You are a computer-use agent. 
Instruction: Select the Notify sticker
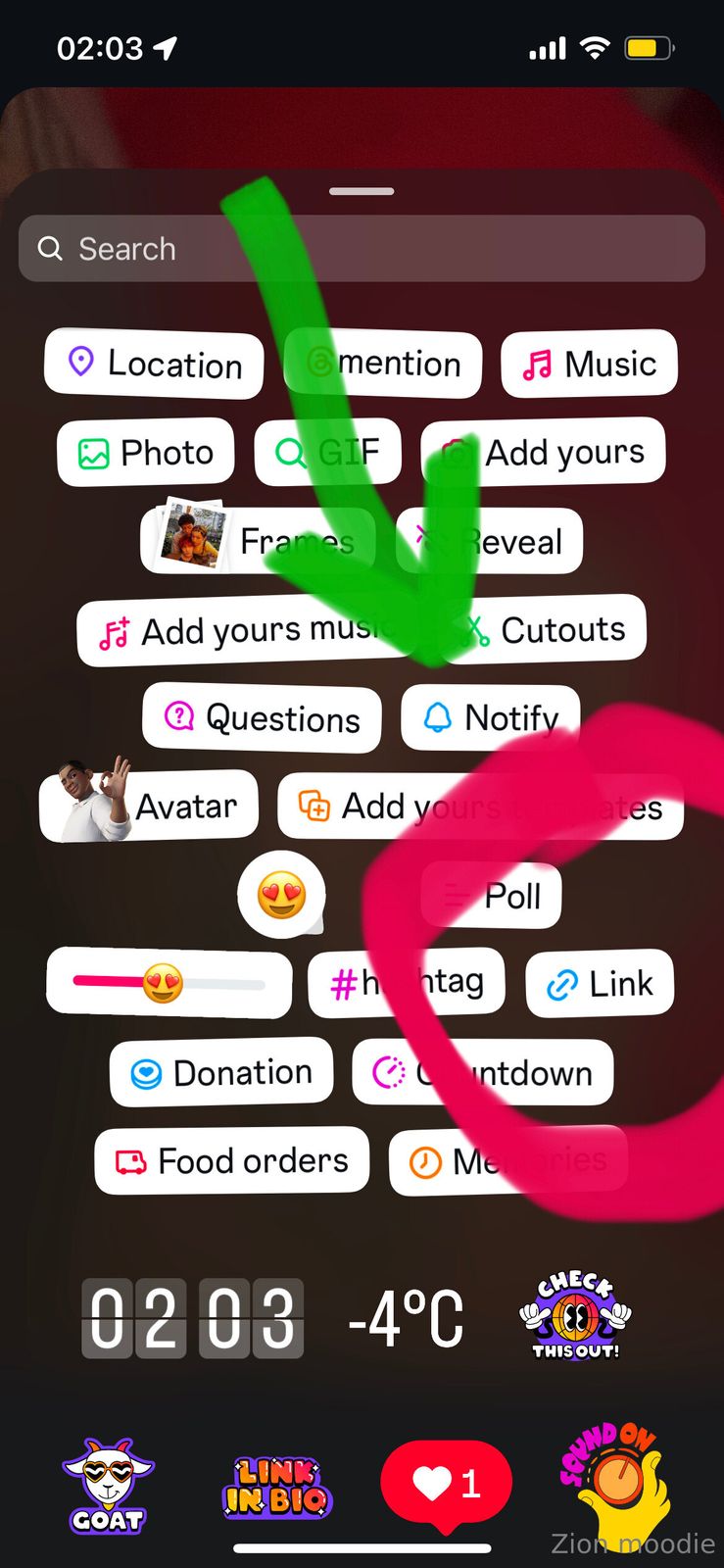(x=491, y=717)
